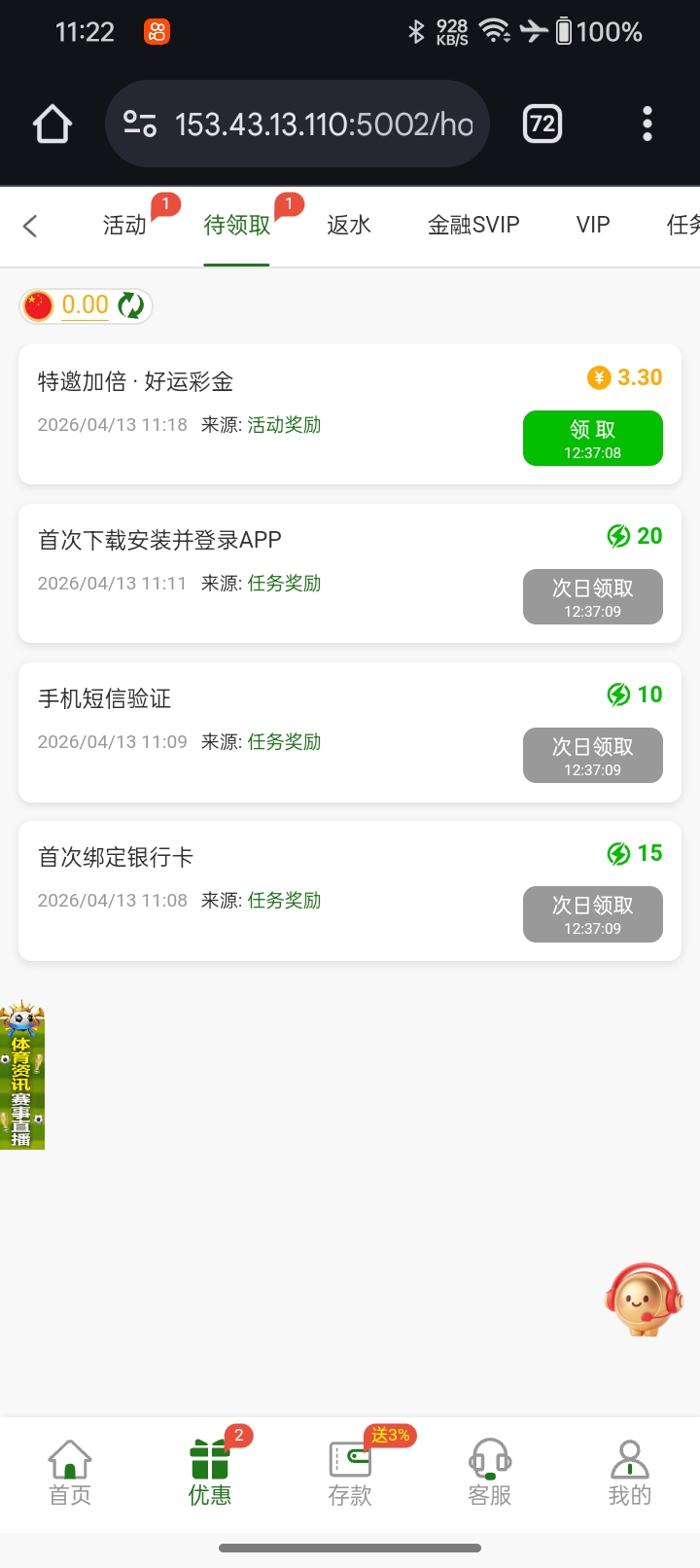Tap 次日领取 for 手机短信验证
Image resolution: width=700 pixels, height=1568 pixels.
point(592,756)
